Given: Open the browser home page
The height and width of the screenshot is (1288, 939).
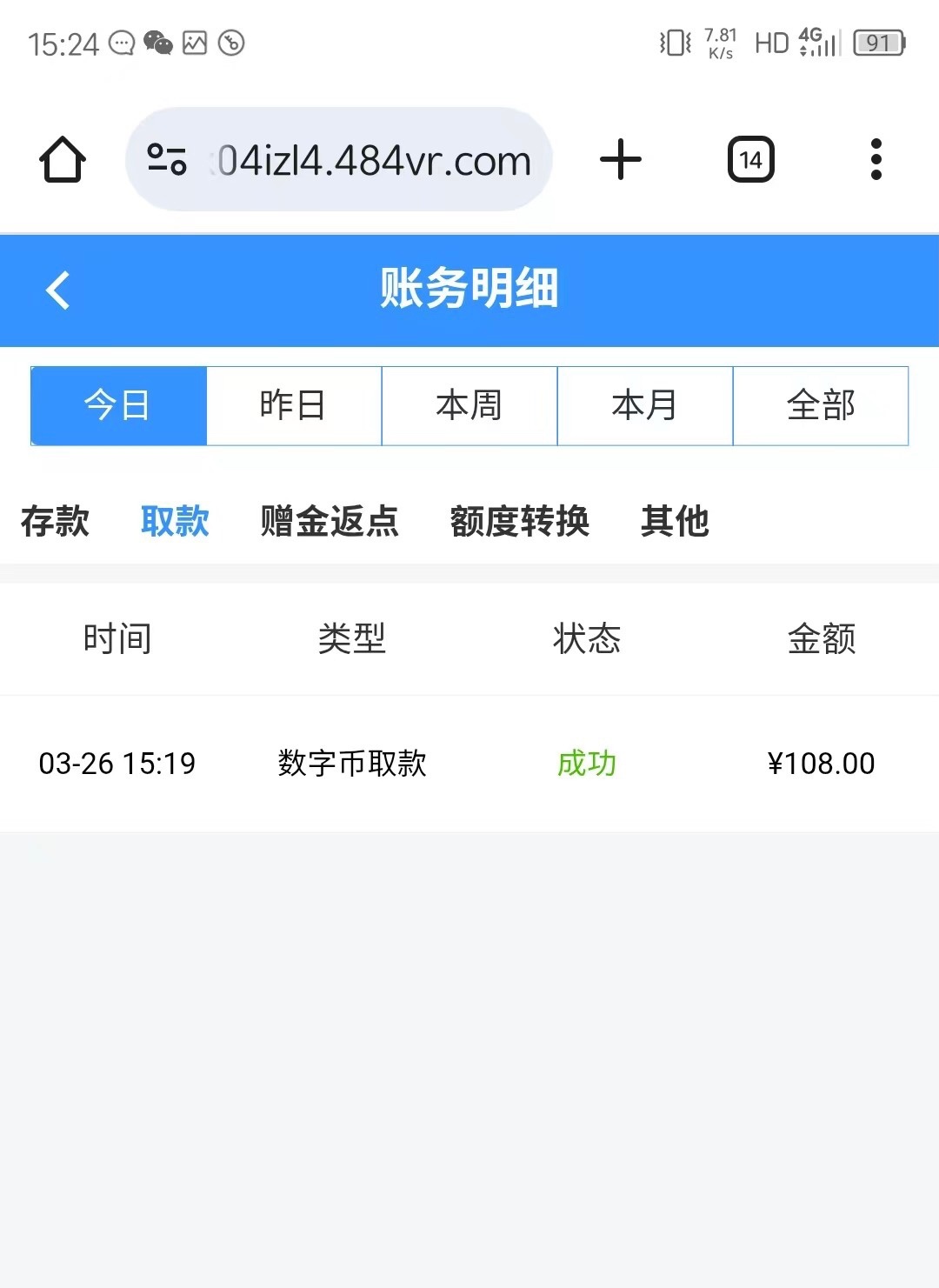Looking at the screenshot, I should point(63,160).
